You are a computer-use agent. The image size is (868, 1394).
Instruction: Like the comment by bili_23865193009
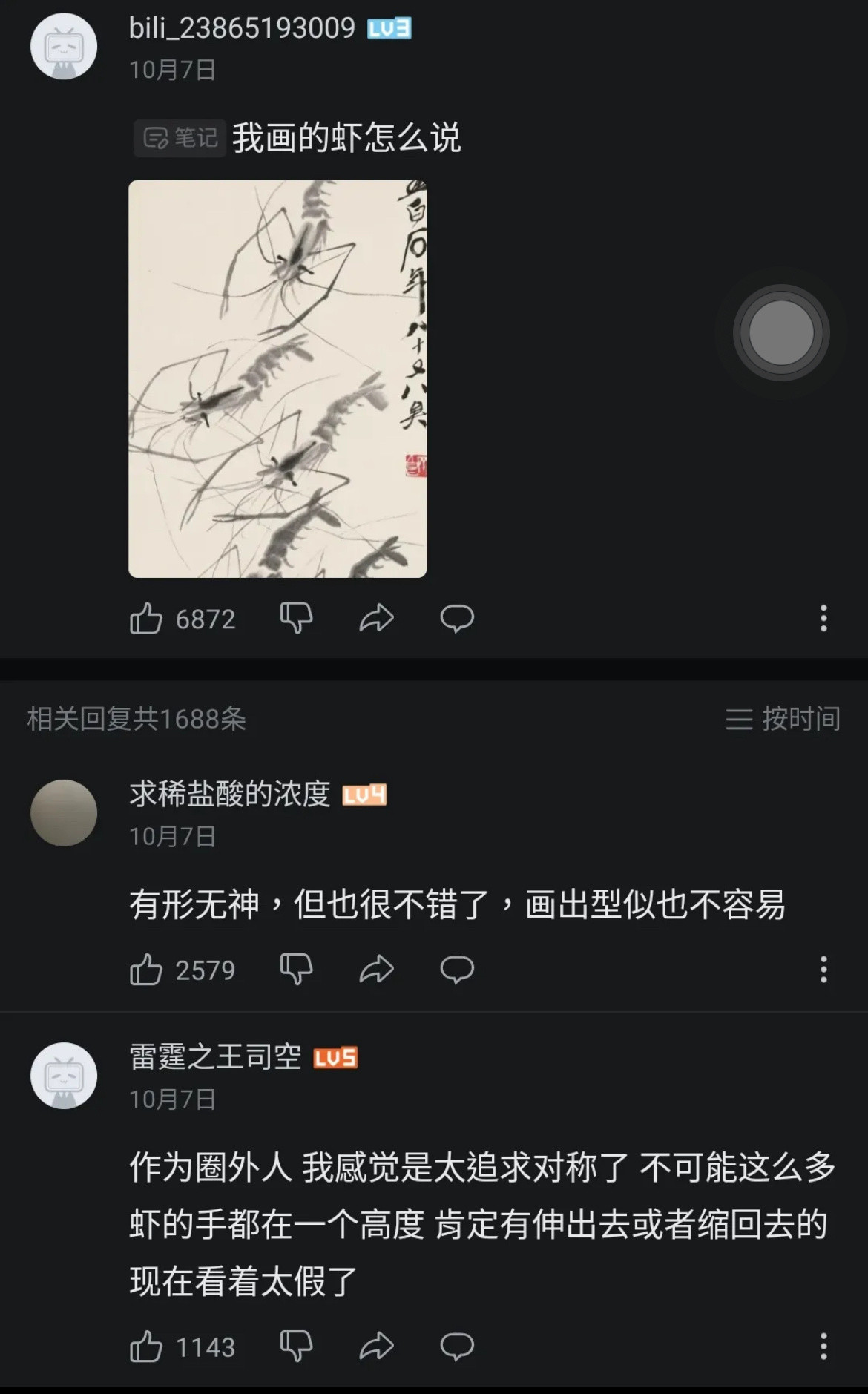coord(146,618)
